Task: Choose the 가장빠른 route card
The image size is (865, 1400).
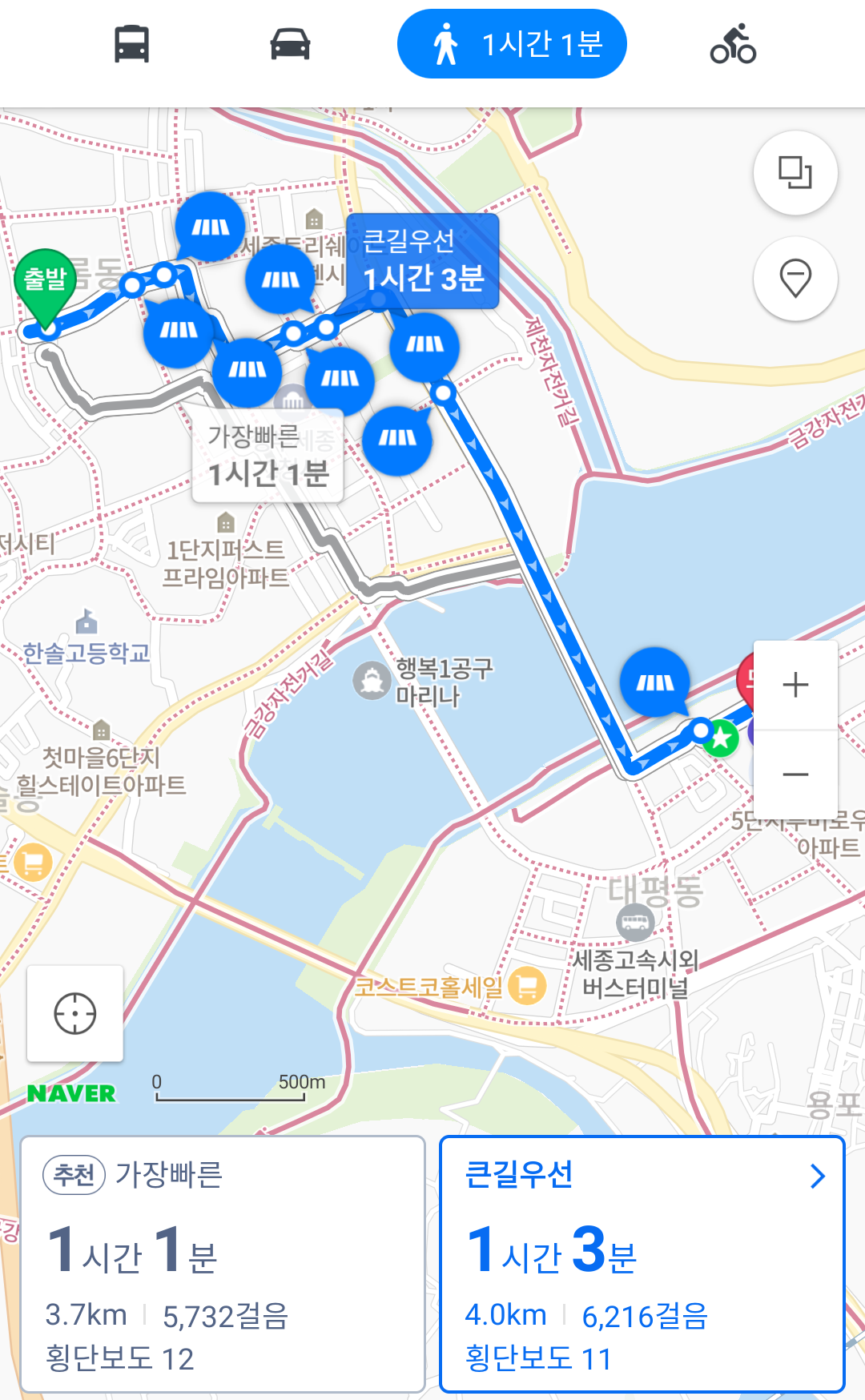Action: [x=223, y=1264]
